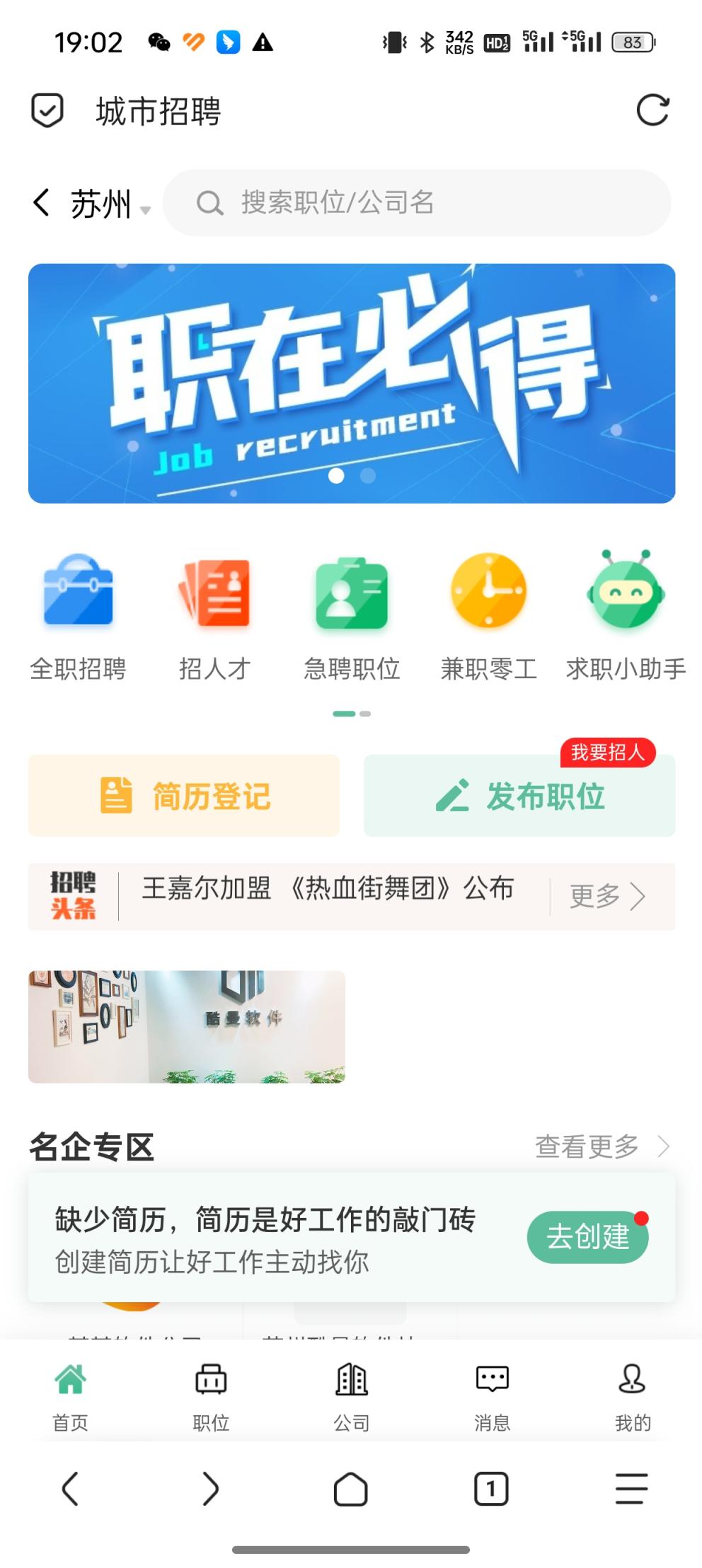
Task: Open the 苏州 city dropdown
Action: pos(110,205)
